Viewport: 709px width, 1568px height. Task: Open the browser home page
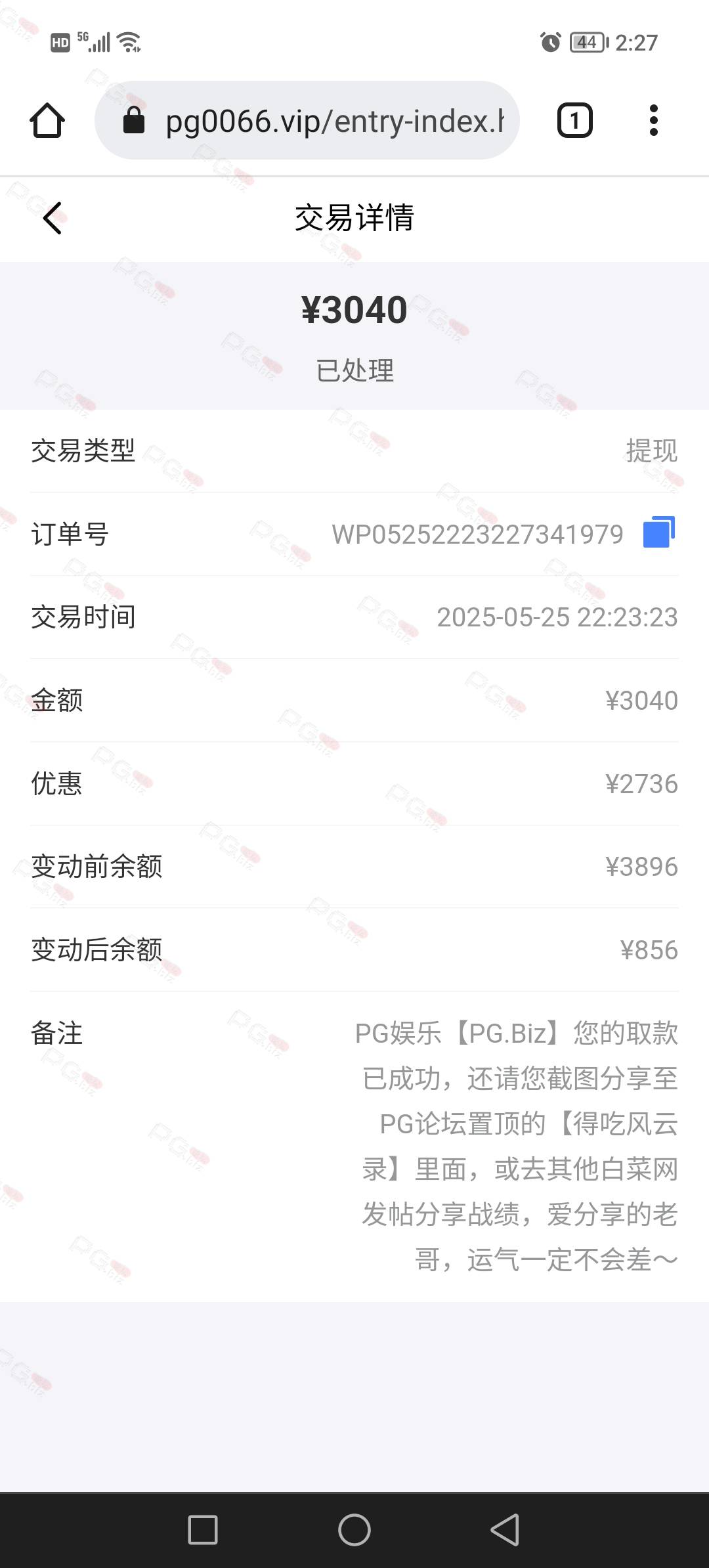pos(47,121)
